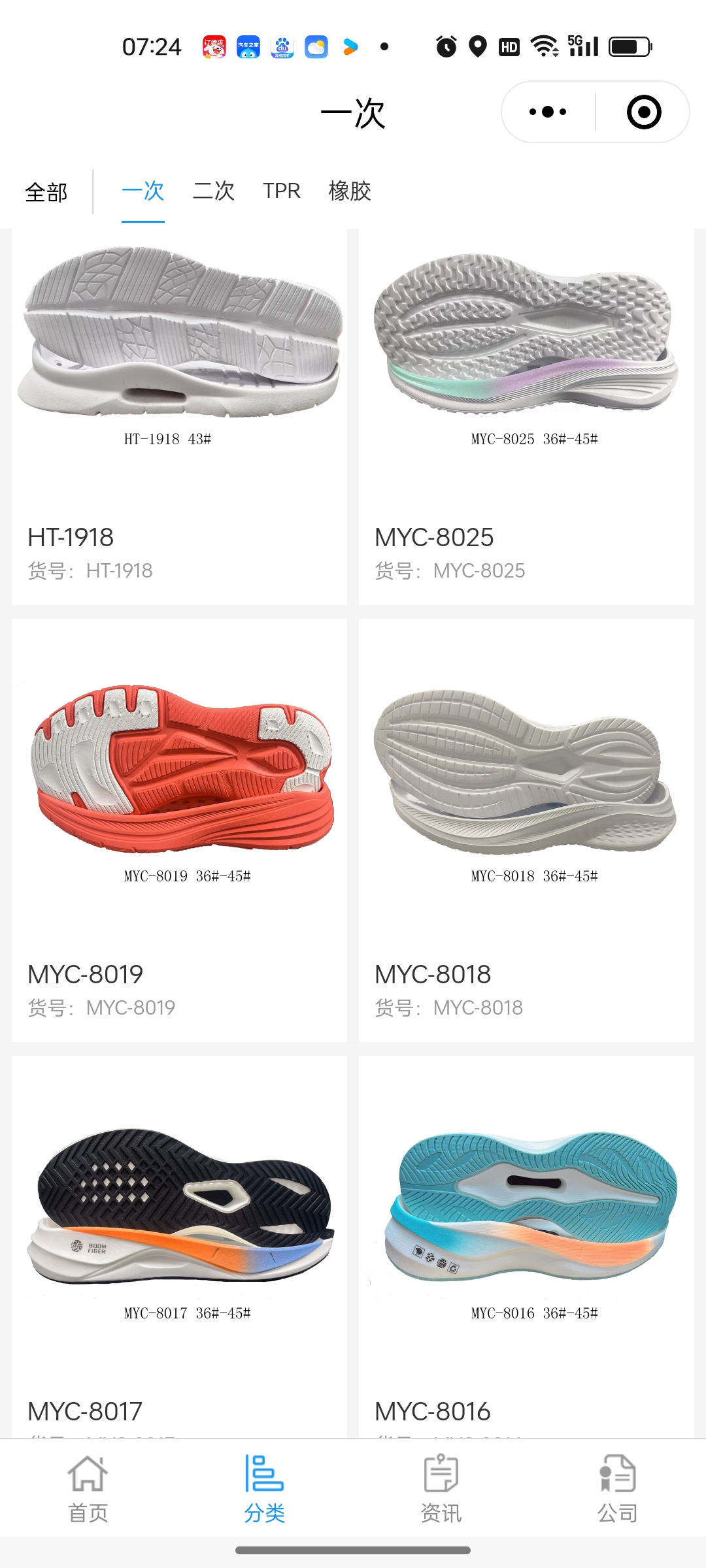Select the 全部 category

click(x=46, y=192)
